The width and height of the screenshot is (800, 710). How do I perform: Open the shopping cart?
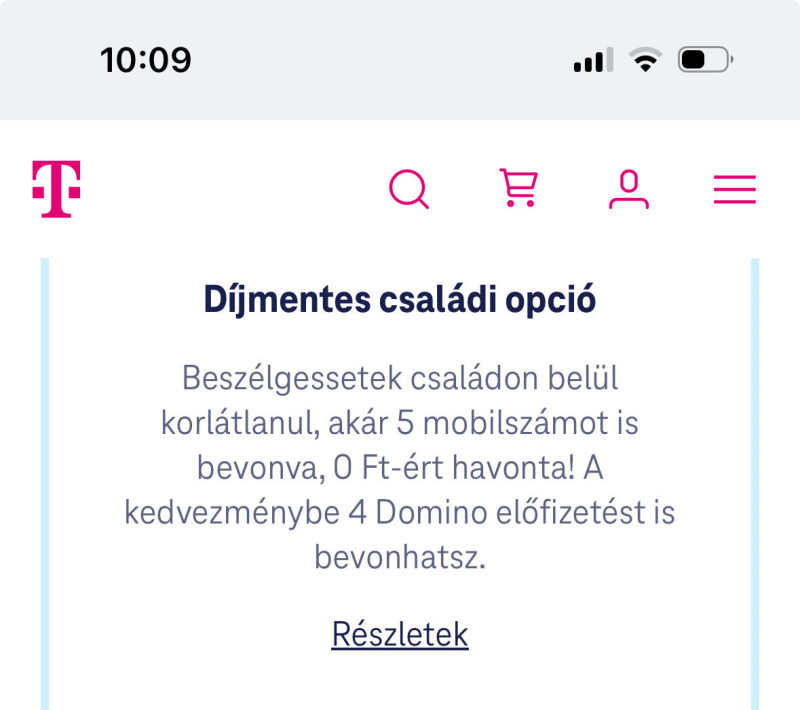(518, 188)
